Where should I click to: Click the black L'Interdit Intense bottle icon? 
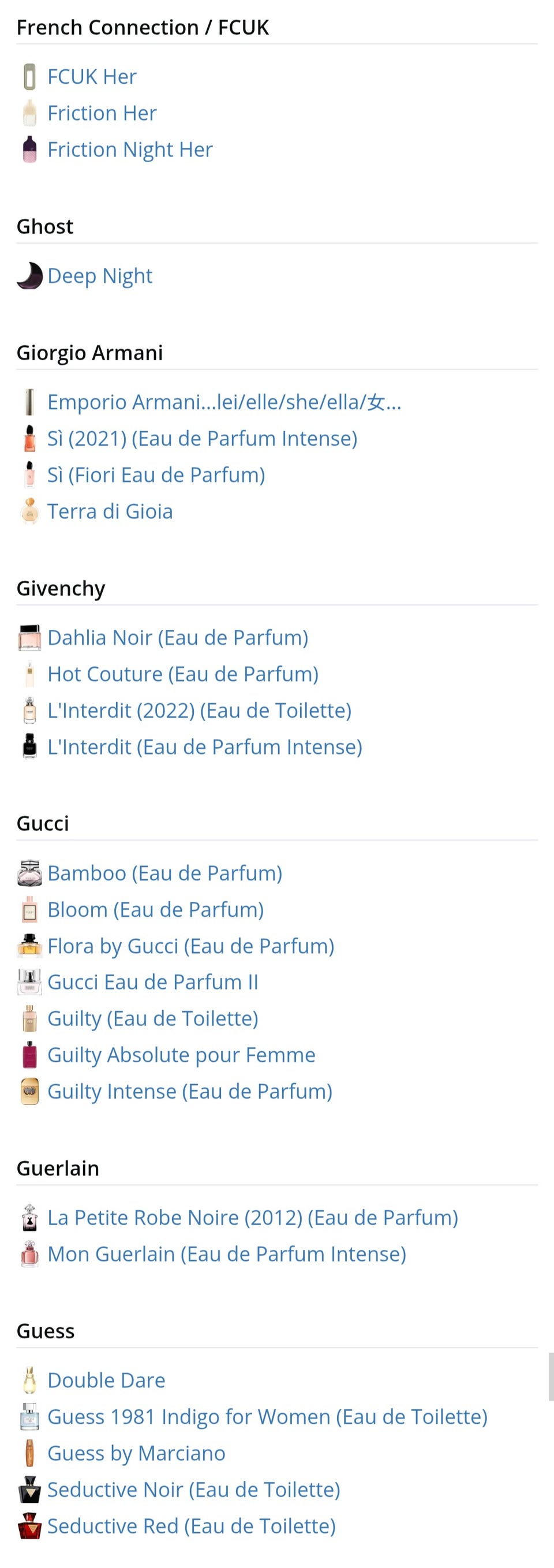[x=29, y=747]
